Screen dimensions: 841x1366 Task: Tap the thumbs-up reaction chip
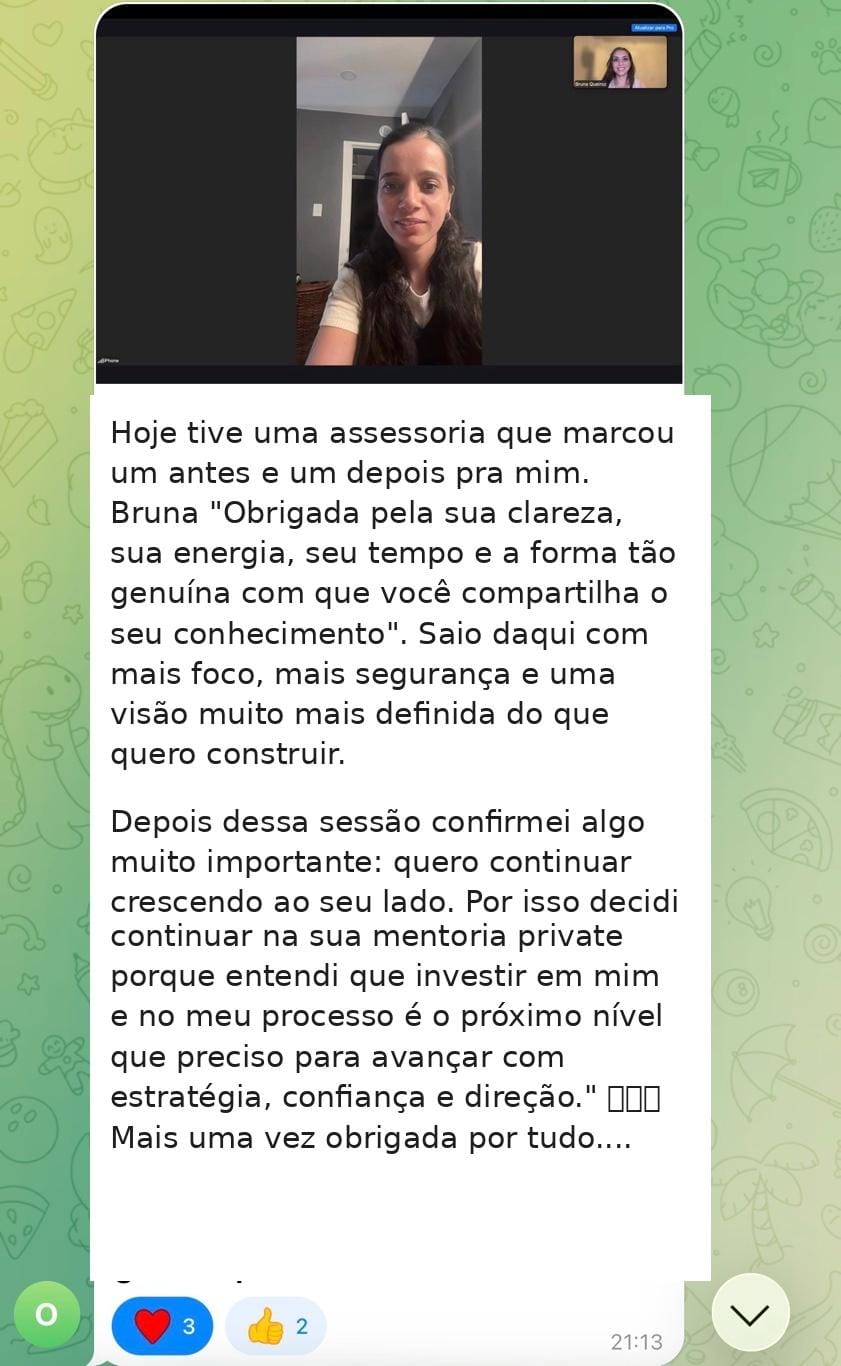coord(276,1326)
